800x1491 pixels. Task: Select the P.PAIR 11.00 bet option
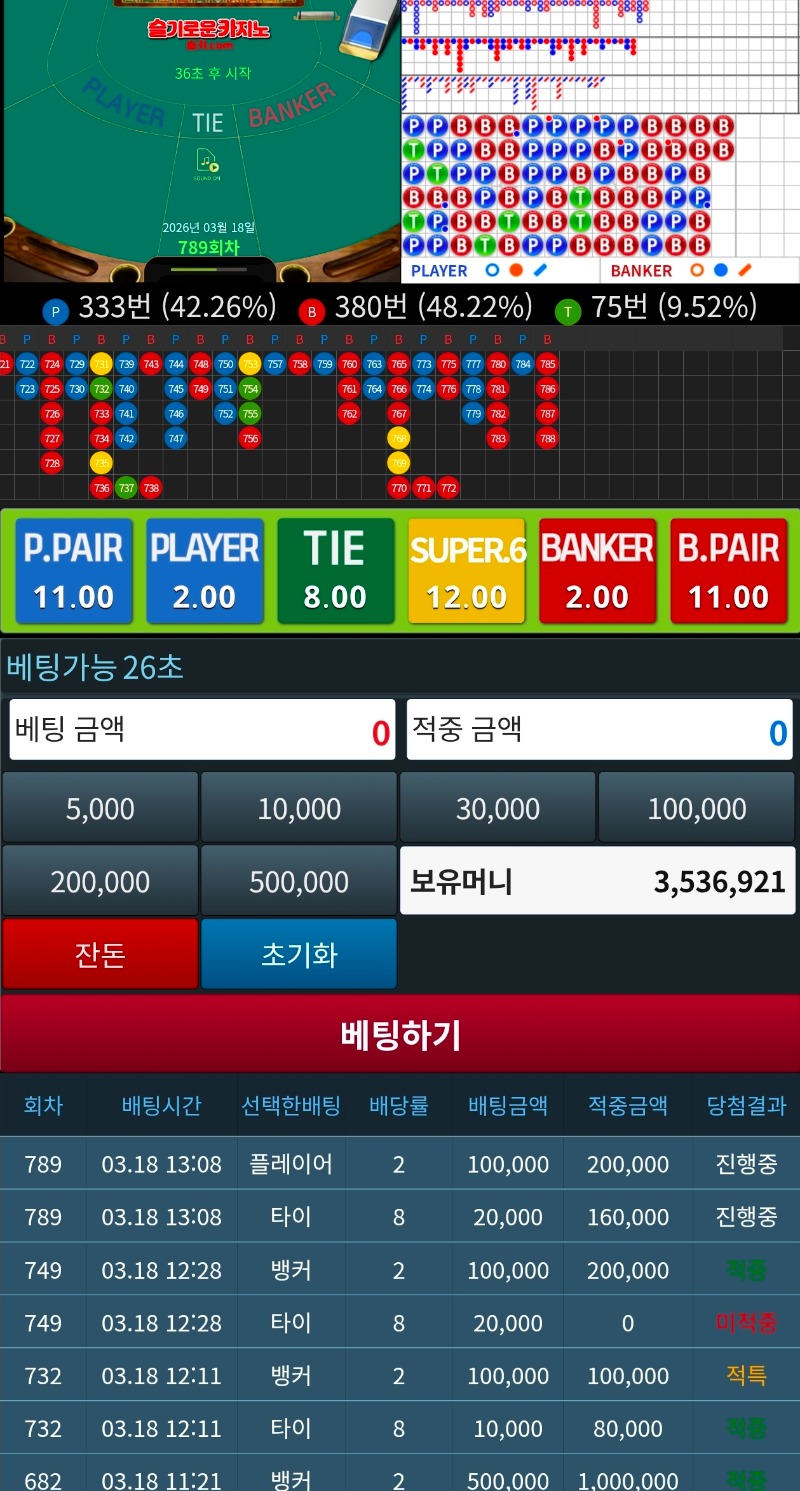click(74, 571)
